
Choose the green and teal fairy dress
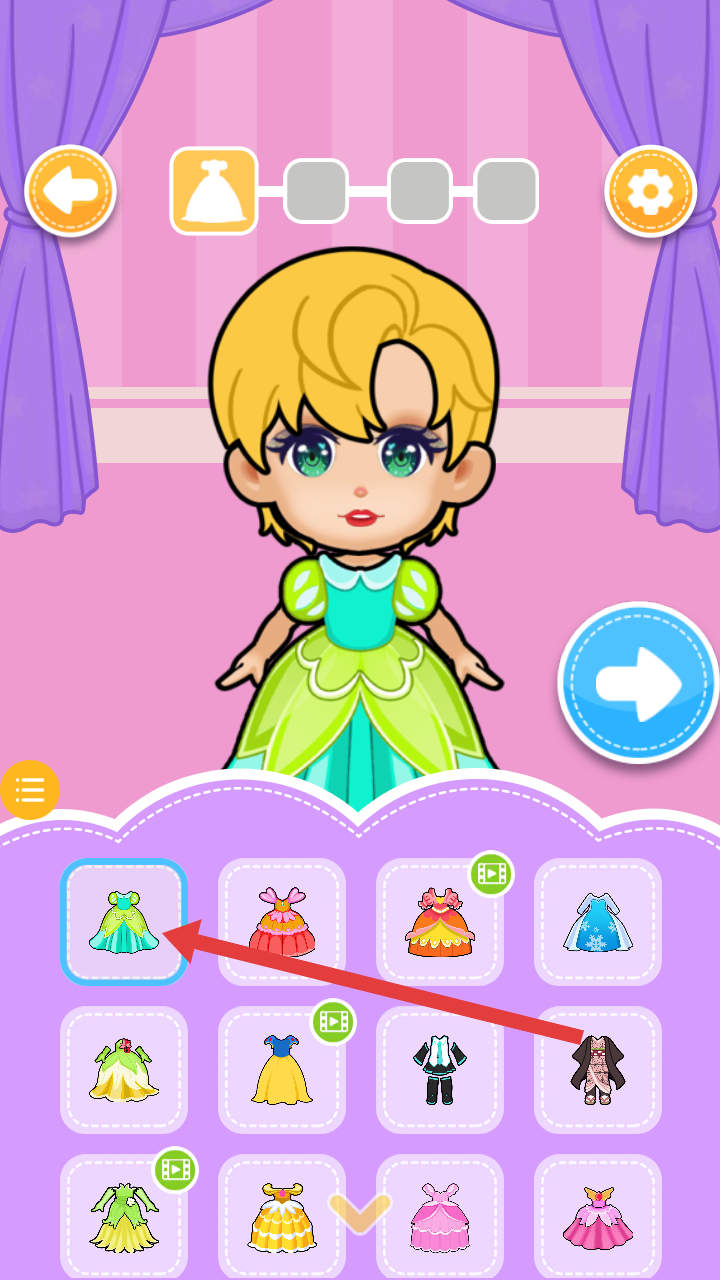coord(124,921)
